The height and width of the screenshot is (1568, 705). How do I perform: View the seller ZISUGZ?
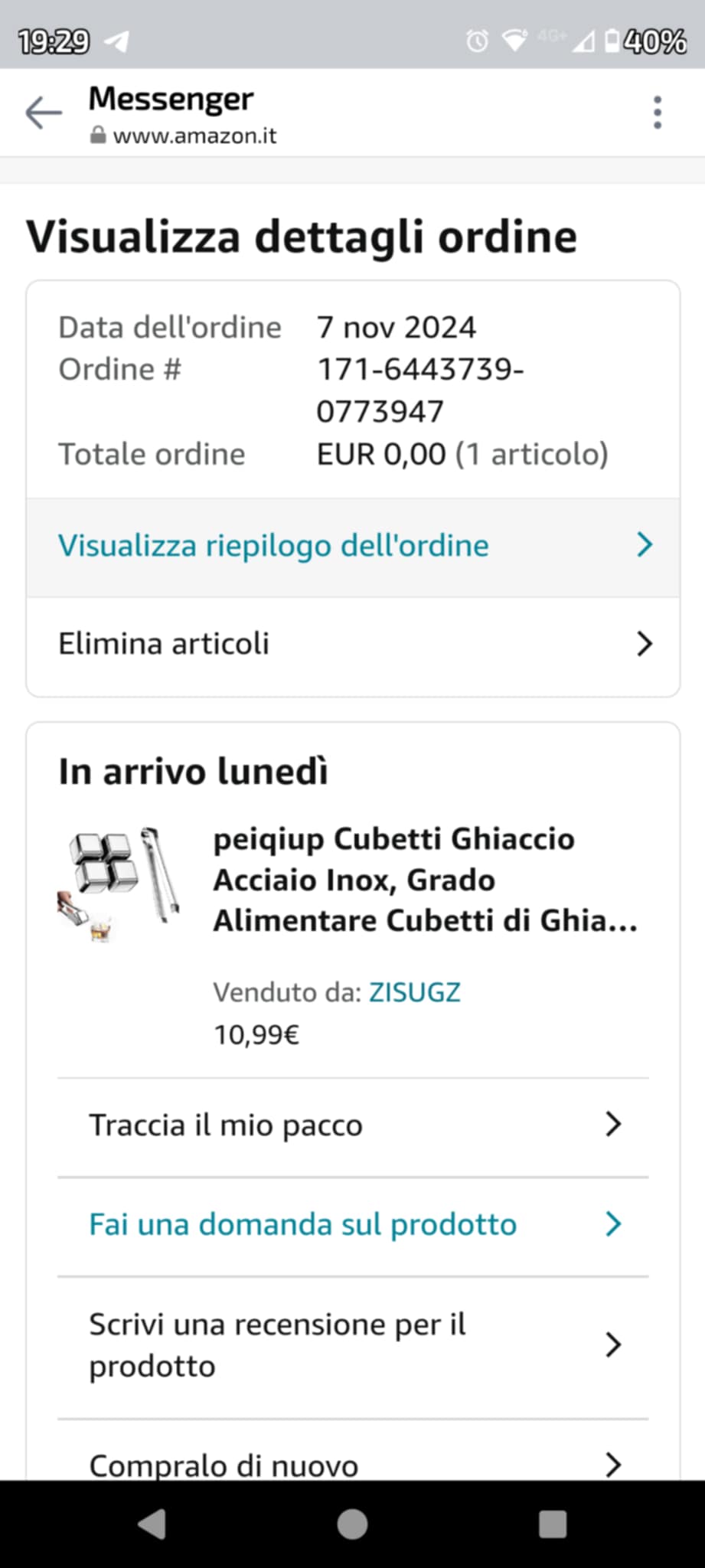coord(414,992)
